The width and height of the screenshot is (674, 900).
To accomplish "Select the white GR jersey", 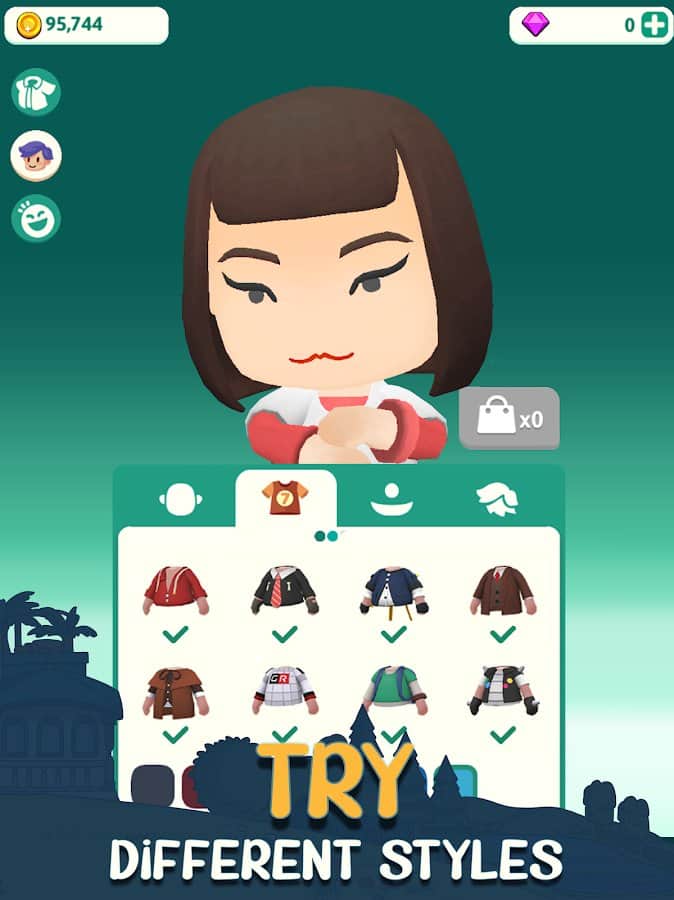I will 285,690.
